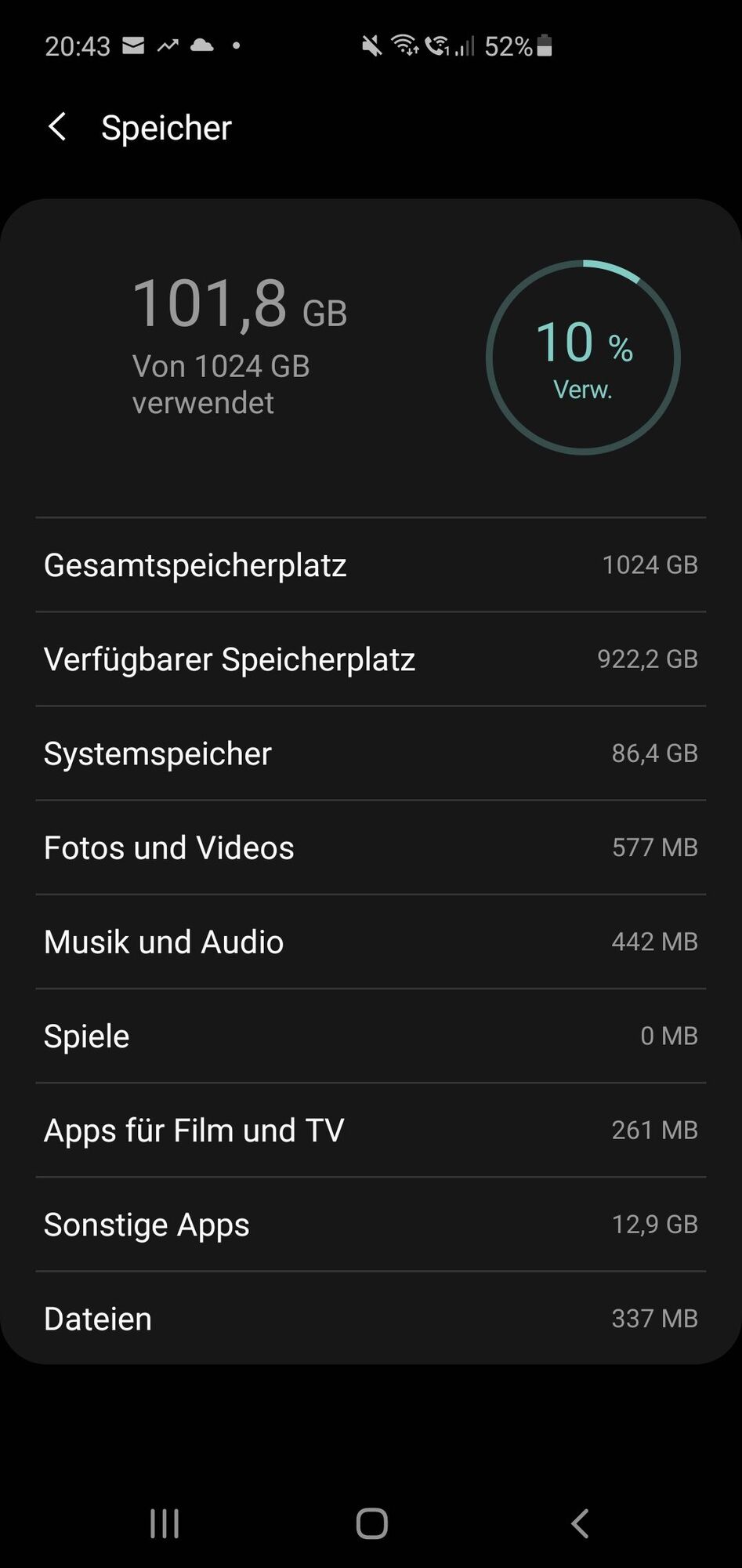Open the Fotos und Videos storage row

click(x=371, y=848)
